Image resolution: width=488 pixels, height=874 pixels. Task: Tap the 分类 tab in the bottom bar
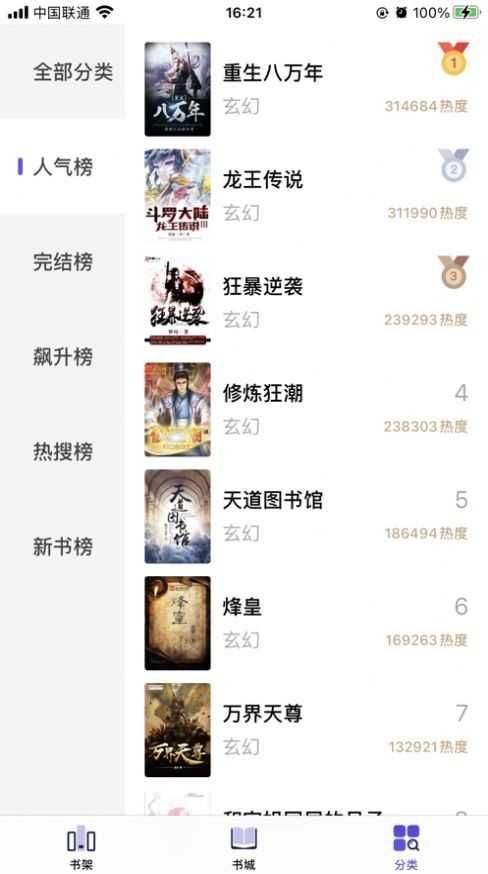[x=406, y=847]
